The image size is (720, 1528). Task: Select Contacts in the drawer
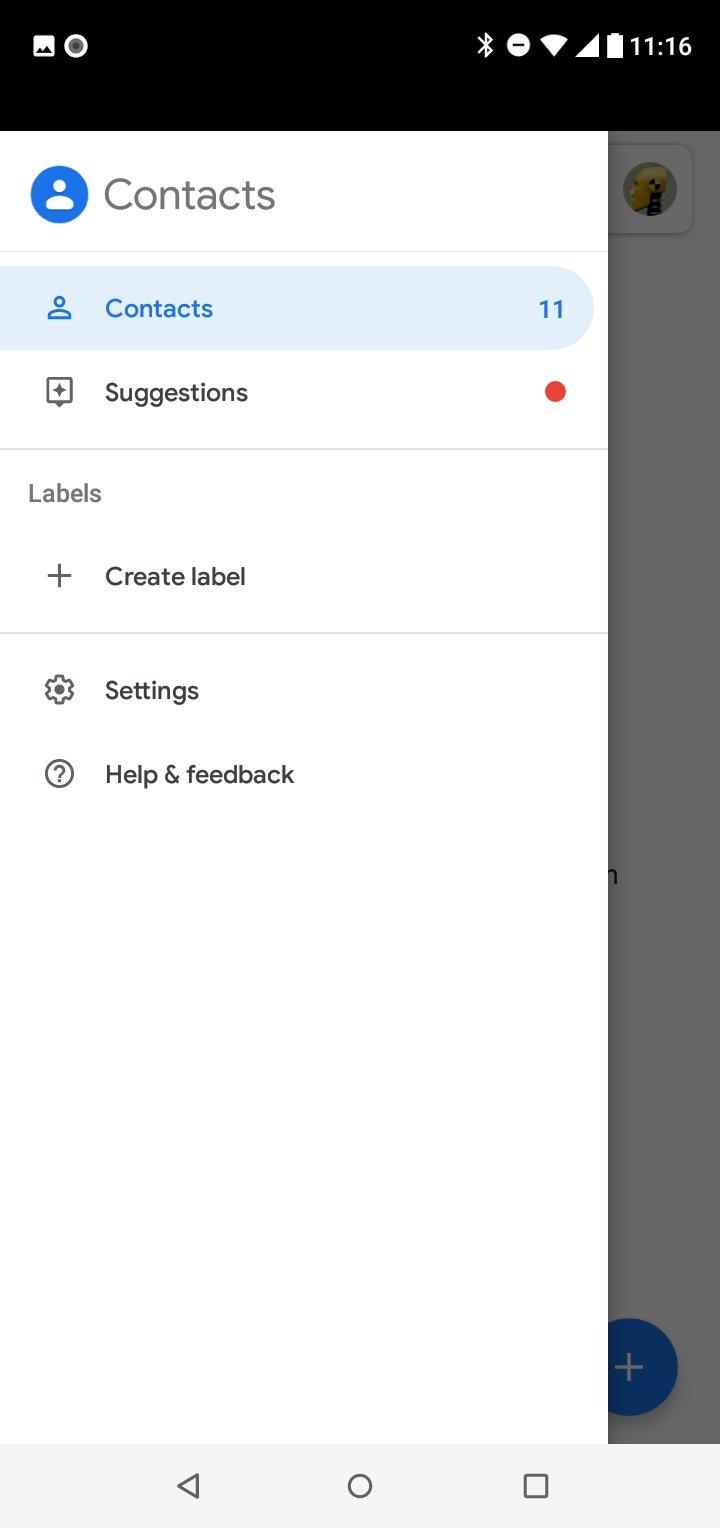coord(296,308)
